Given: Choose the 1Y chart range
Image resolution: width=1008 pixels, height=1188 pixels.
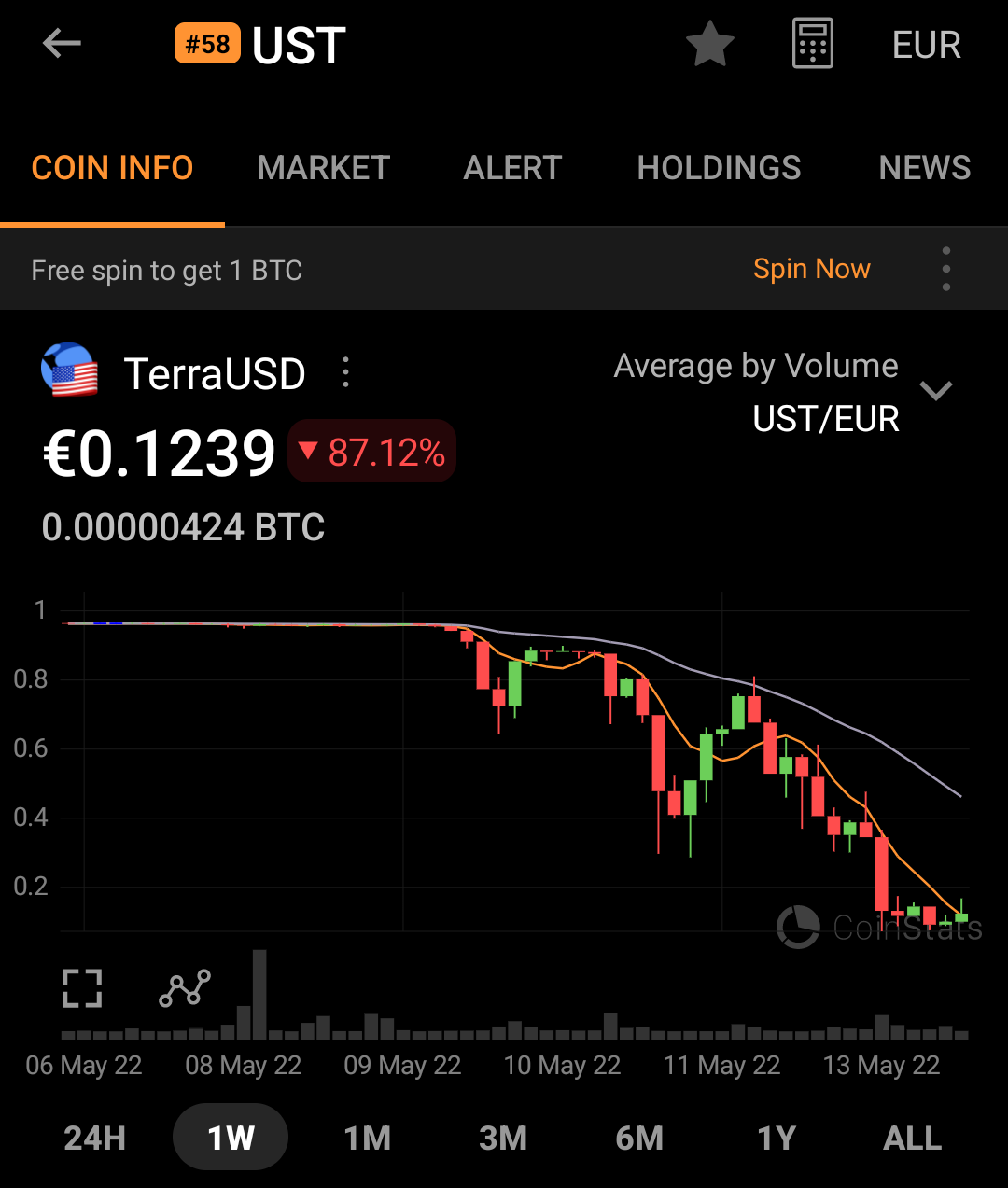Looking at the screenshot, I should tap(777, 1139).
